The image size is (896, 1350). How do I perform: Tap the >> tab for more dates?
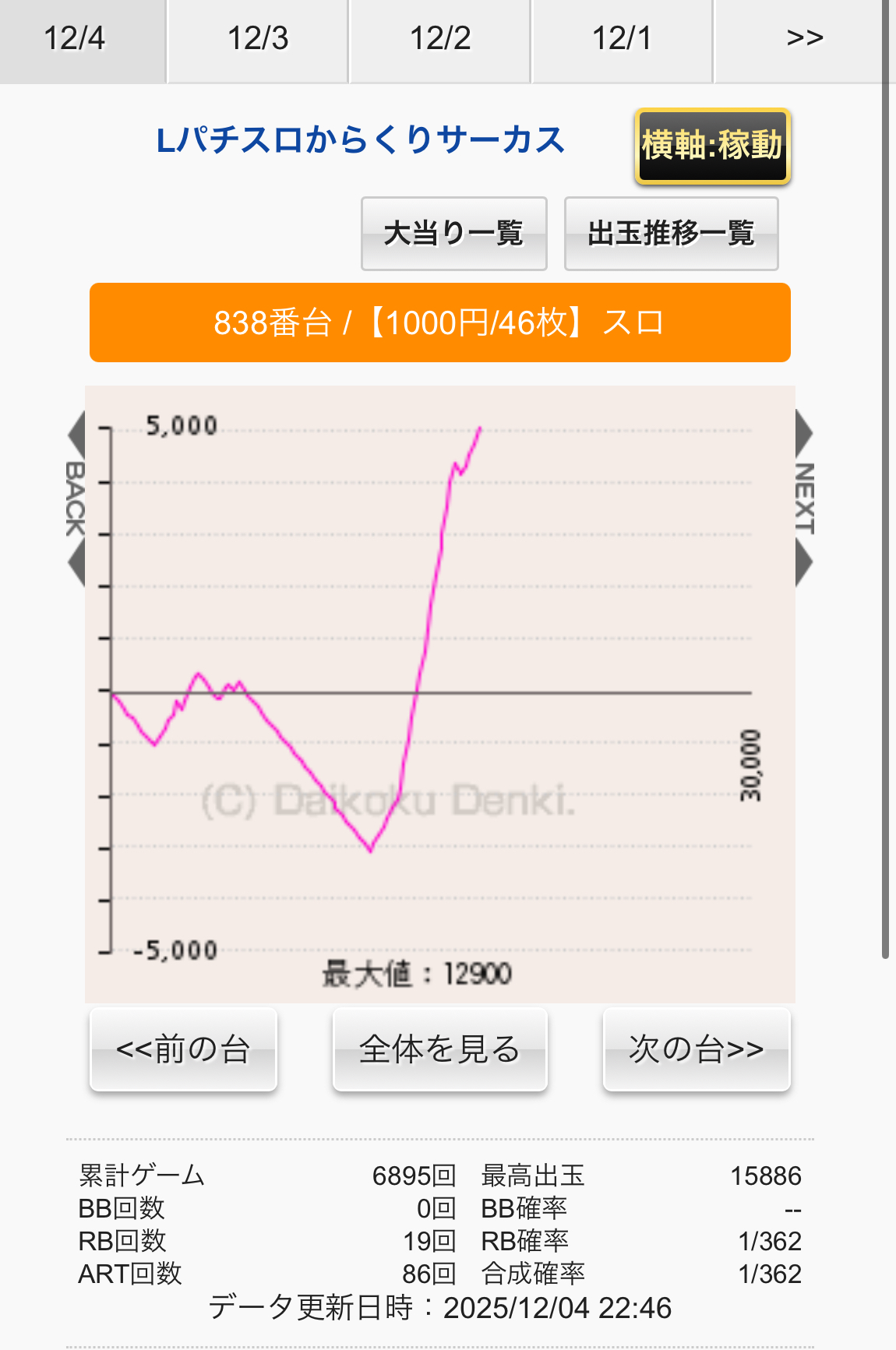(804, 39)
